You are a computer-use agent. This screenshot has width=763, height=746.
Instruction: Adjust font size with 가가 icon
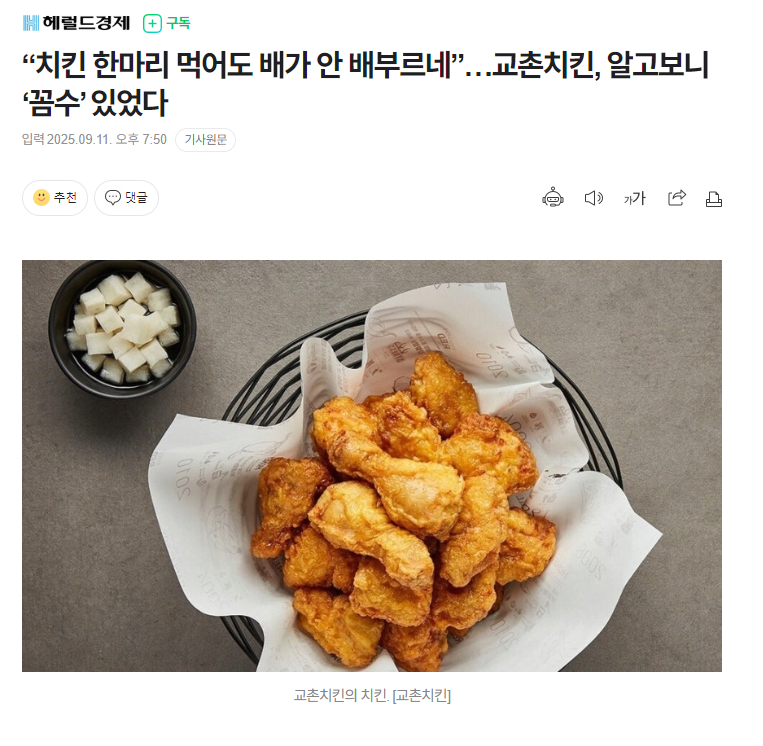pos(634,198)
